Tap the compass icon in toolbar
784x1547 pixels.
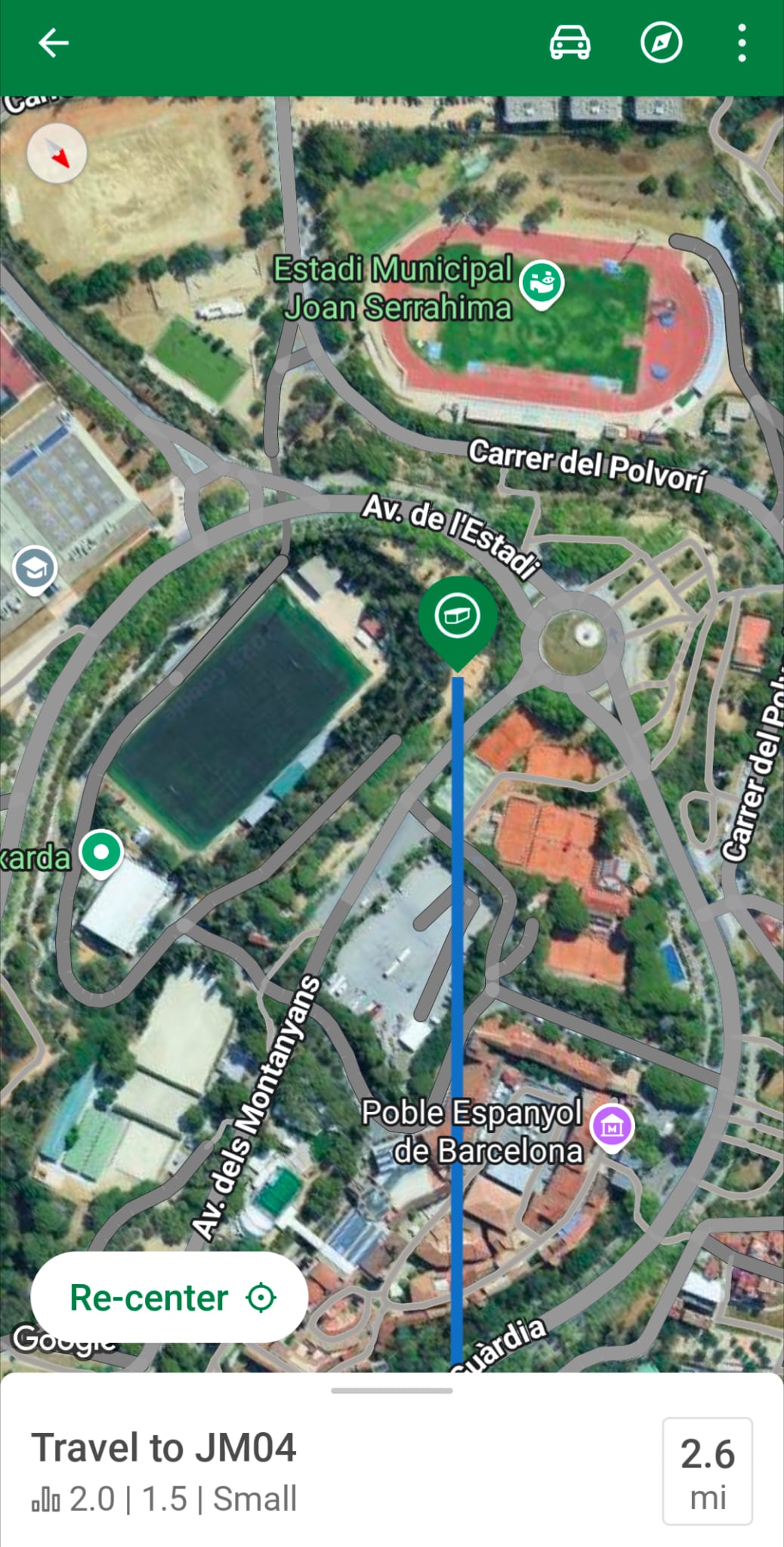661,43
